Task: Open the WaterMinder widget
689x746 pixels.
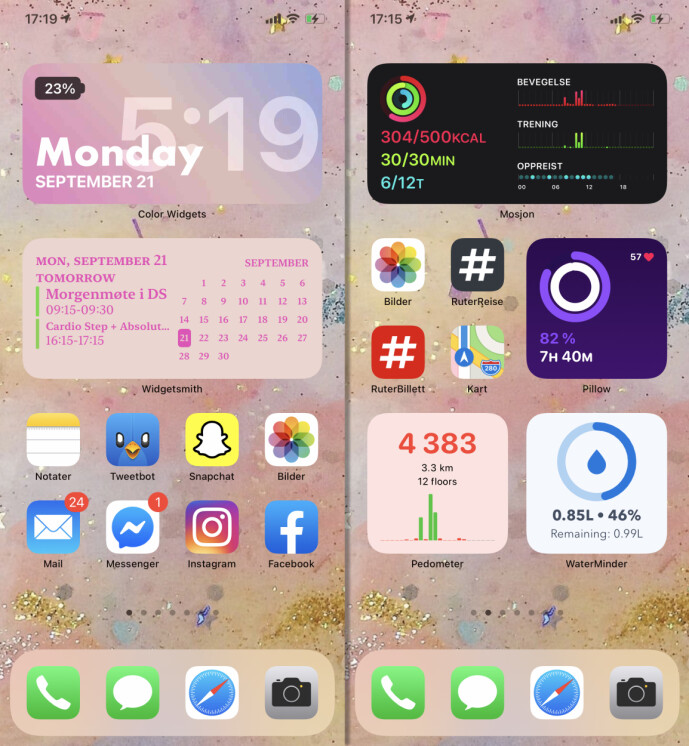Action: point(596,483)
